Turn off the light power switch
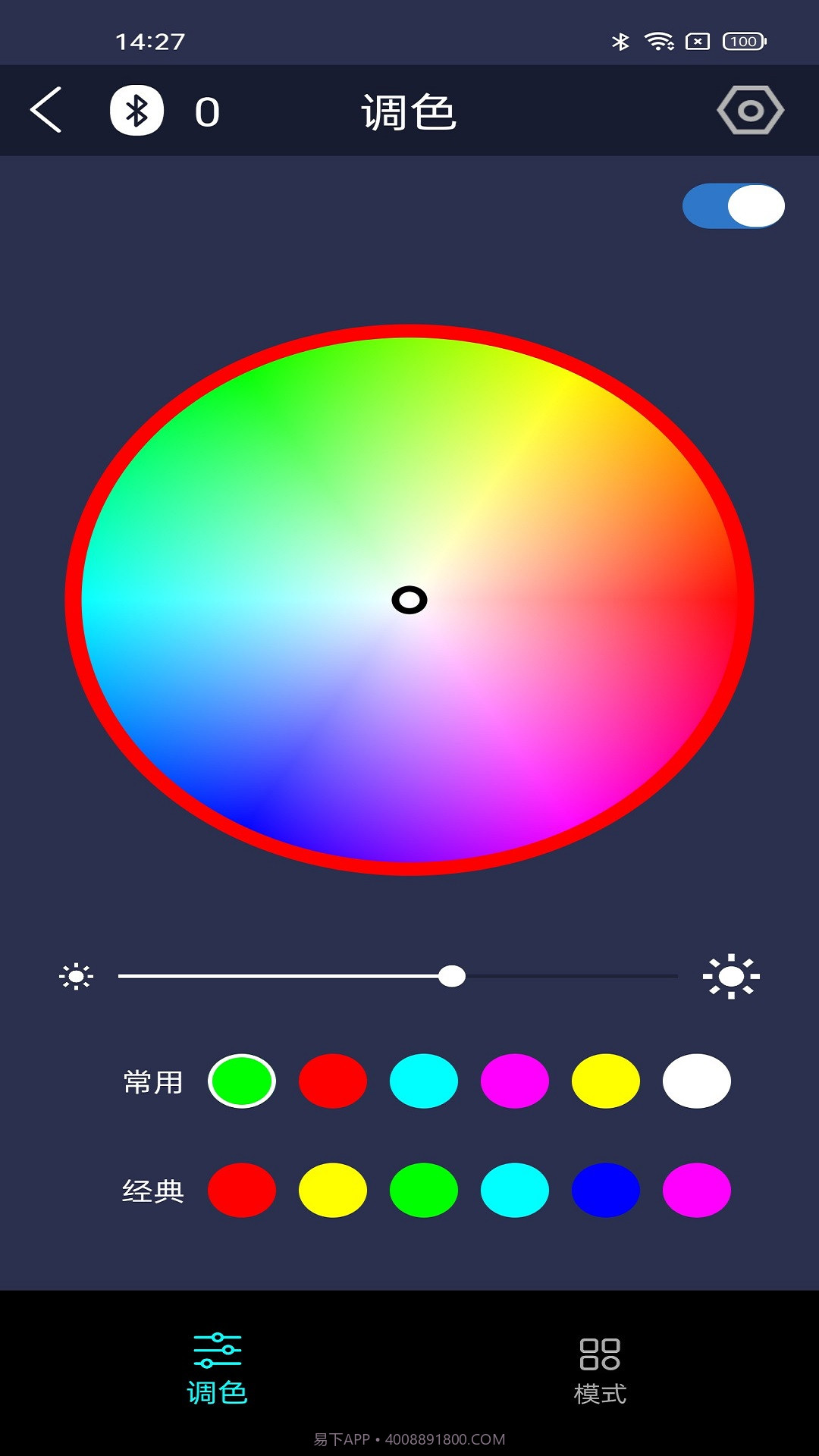This screenshot has width=819, height=1456. tap(733, 205)
